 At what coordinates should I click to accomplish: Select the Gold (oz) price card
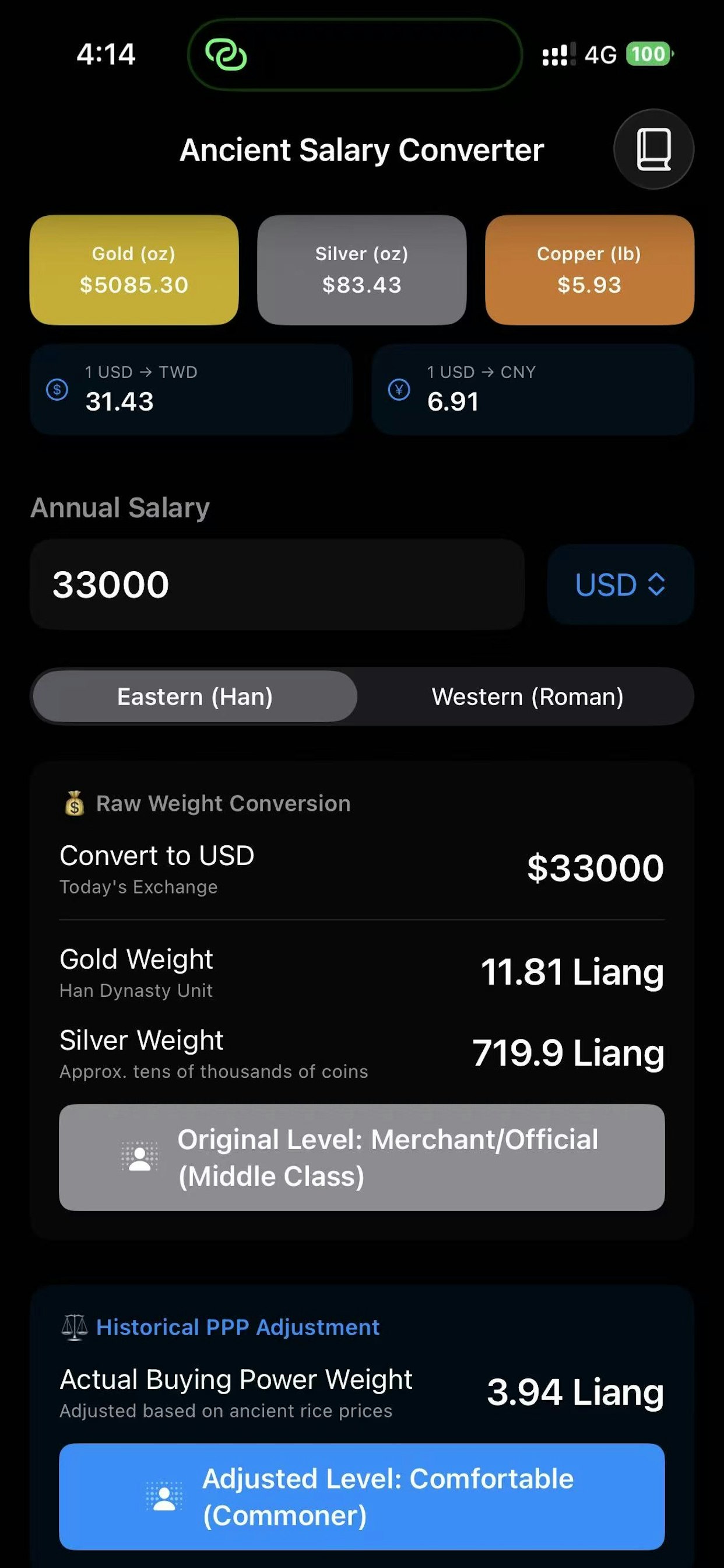point(134,269)
